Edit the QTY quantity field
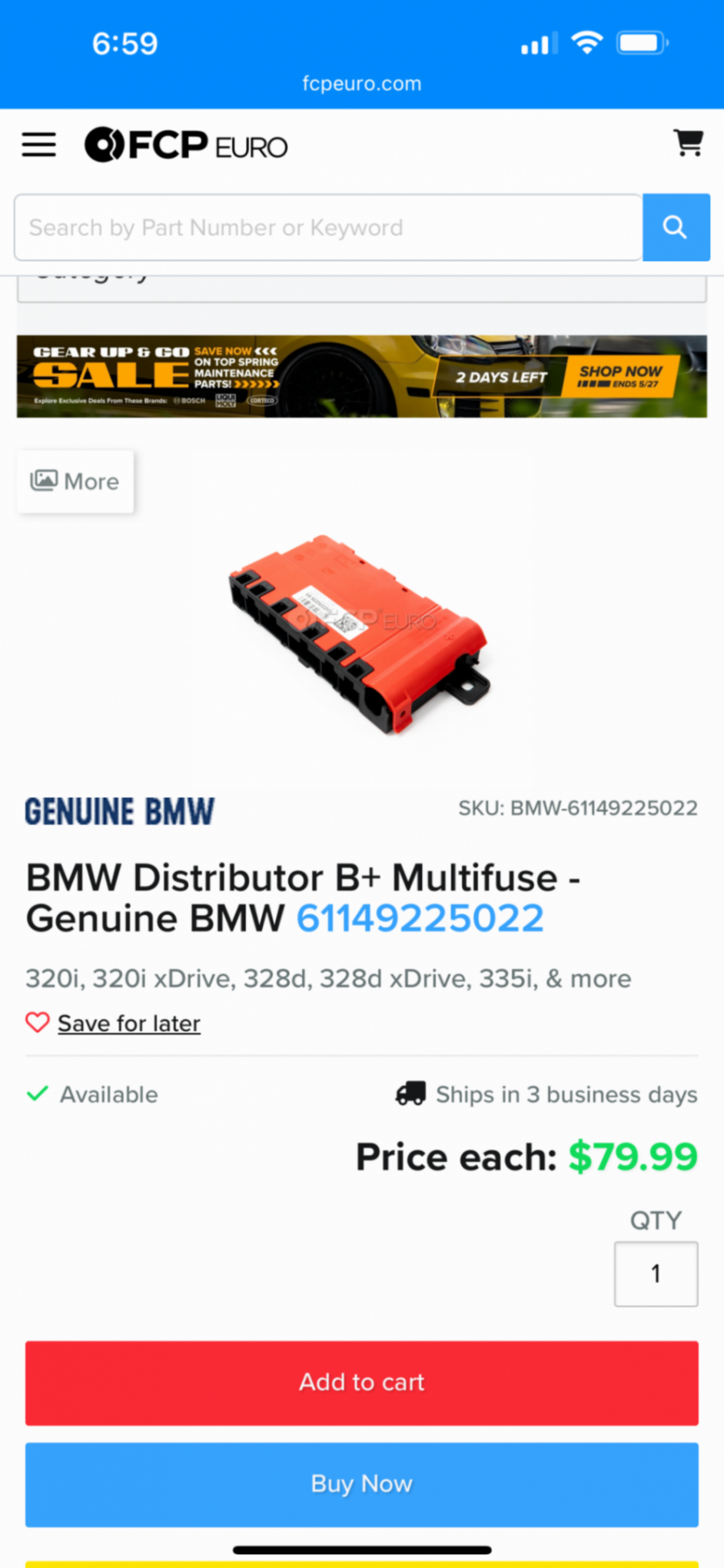Viewport: 724px width, 1568px height. [656, 1274]
